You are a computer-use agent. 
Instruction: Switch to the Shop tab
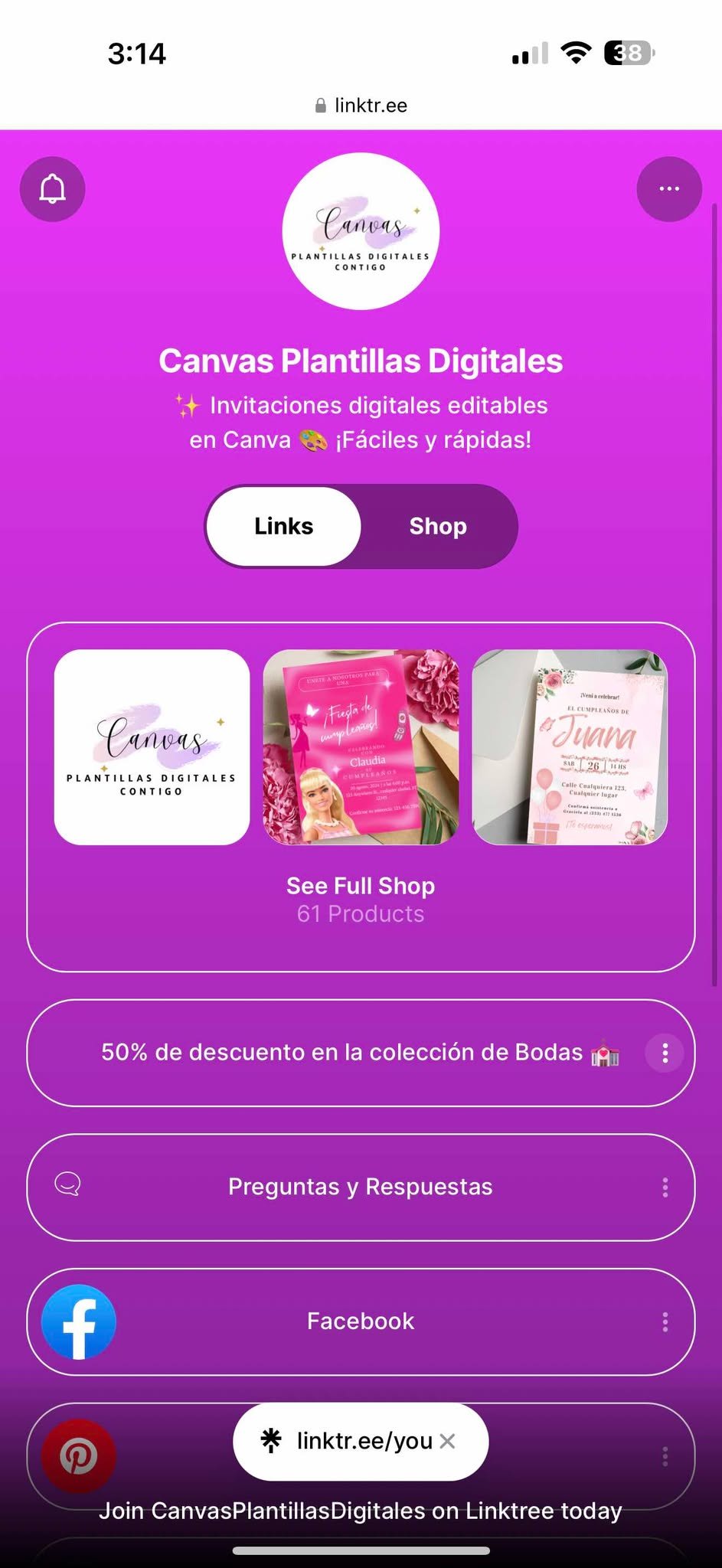click(x=438, y=527)
